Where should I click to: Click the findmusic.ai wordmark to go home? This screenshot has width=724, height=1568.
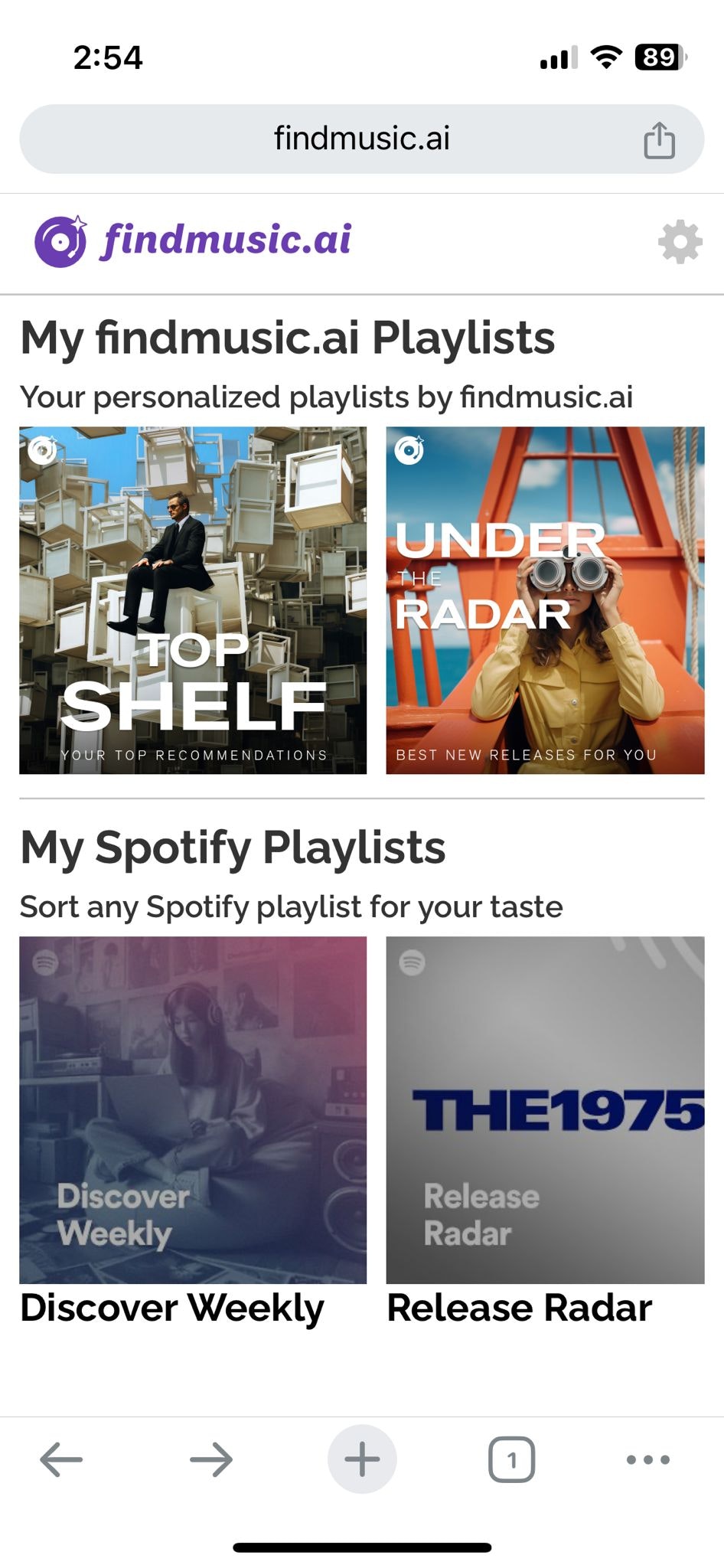(x=226, y=240)
